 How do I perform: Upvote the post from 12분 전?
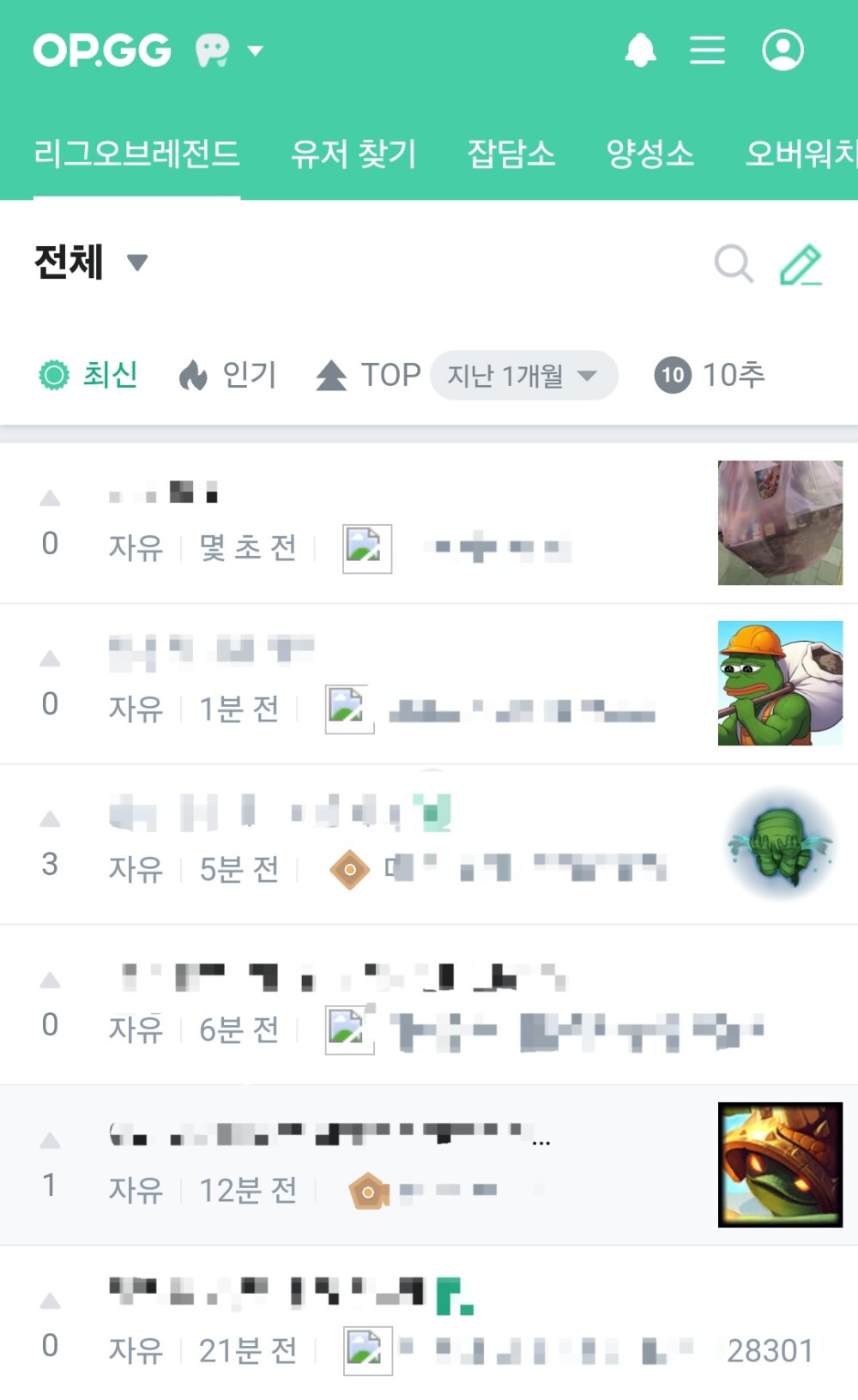(x=50, y=1140)
